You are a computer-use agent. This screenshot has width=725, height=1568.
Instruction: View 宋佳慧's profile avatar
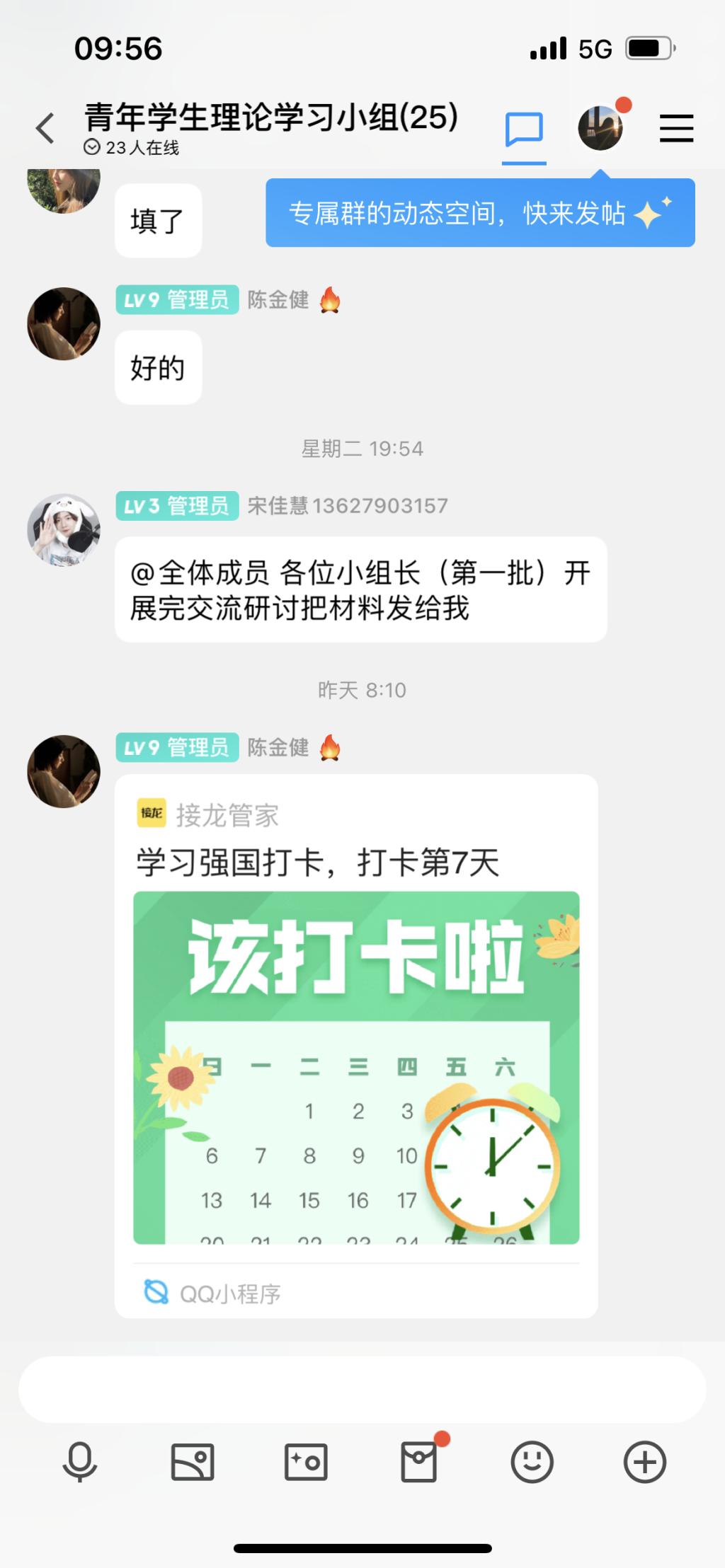(64, 530)
